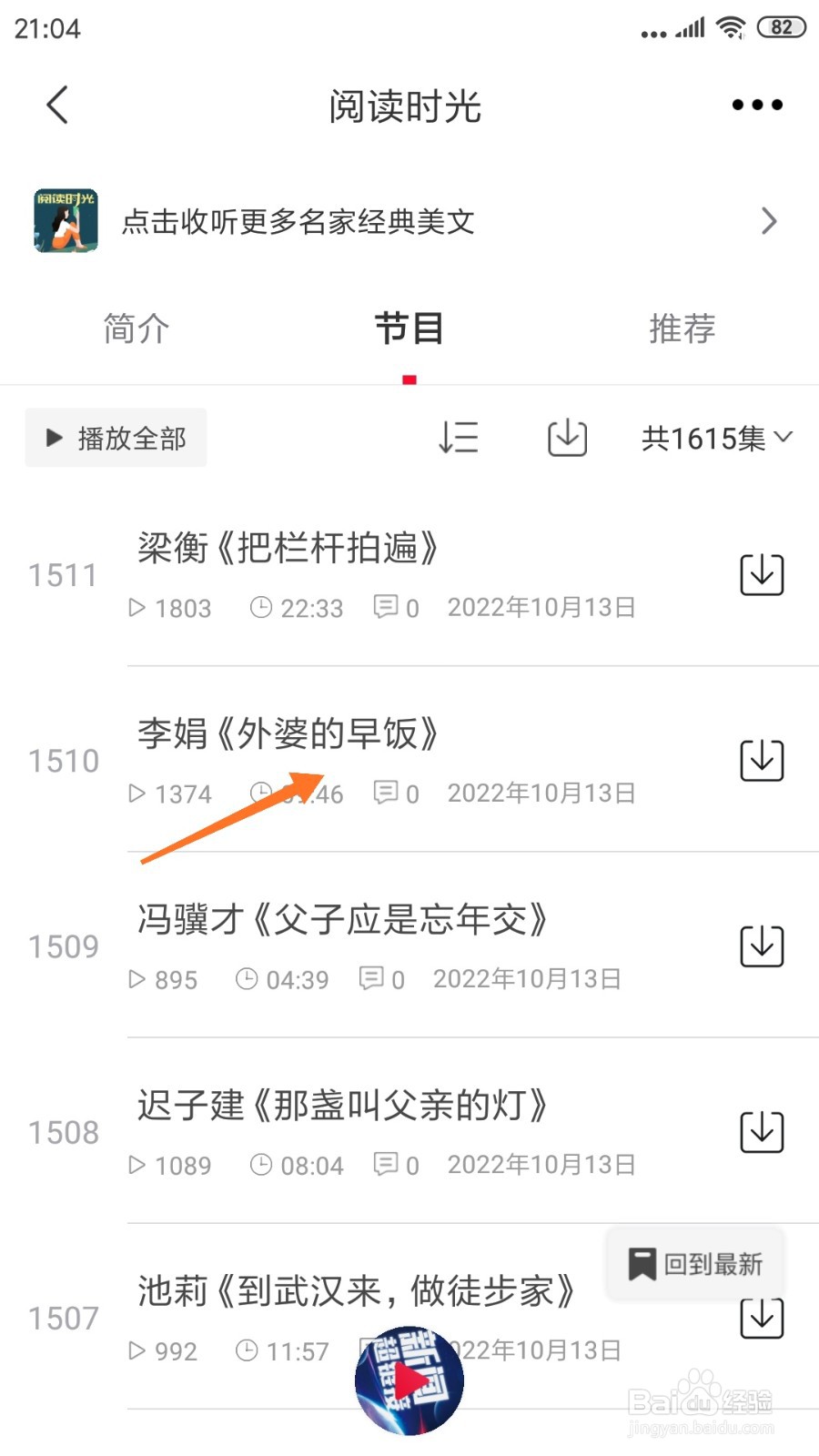Download episode 1508 迟子建《那盏叫父亲的灯》

761,1131
